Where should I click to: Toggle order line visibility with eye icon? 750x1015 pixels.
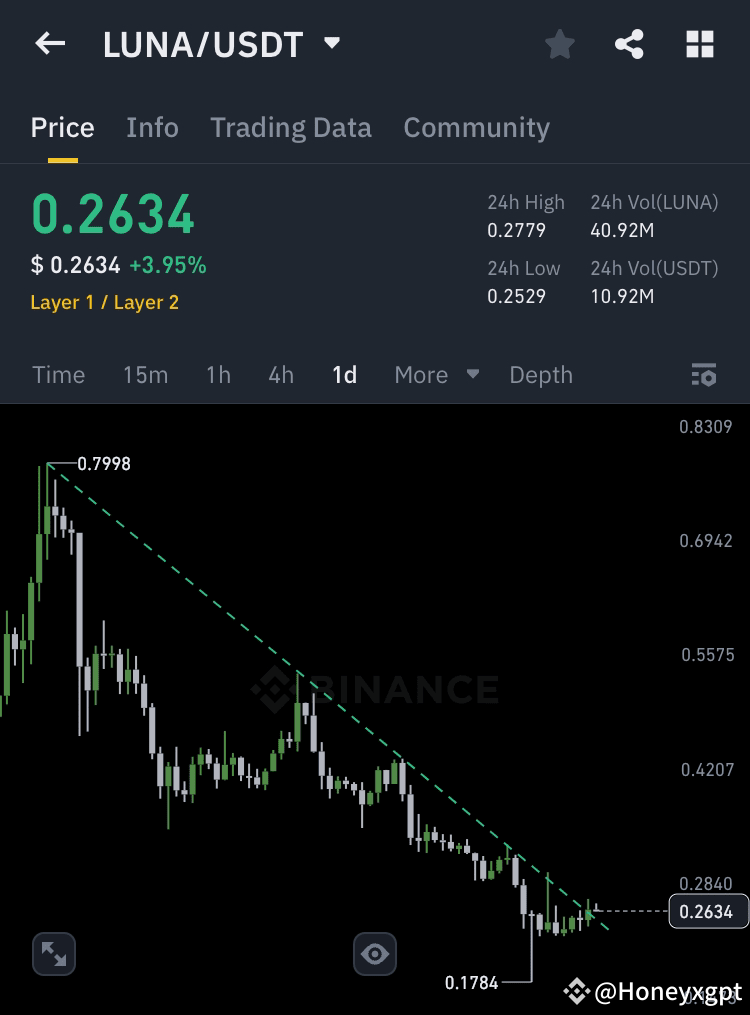point(375,953)
